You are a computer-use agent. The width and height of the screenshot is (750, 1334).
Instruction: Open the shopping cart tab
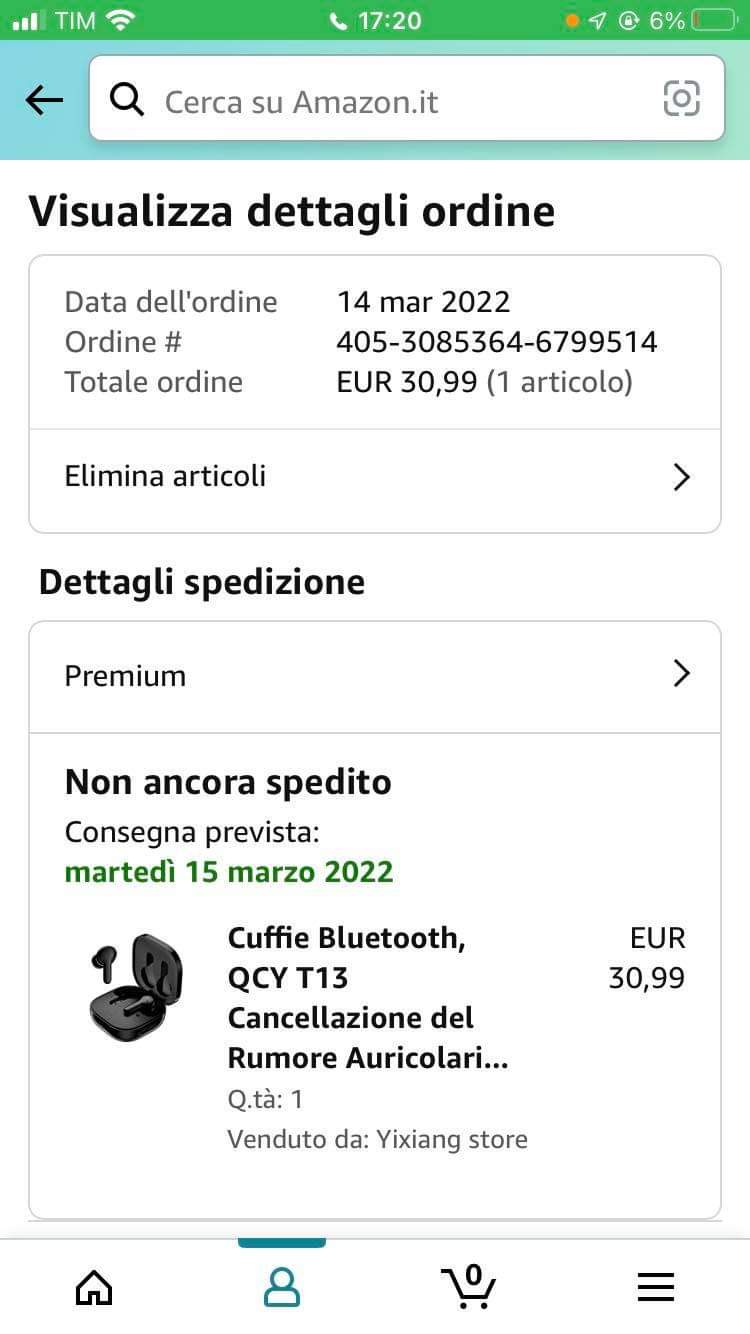pos(468,1287)
